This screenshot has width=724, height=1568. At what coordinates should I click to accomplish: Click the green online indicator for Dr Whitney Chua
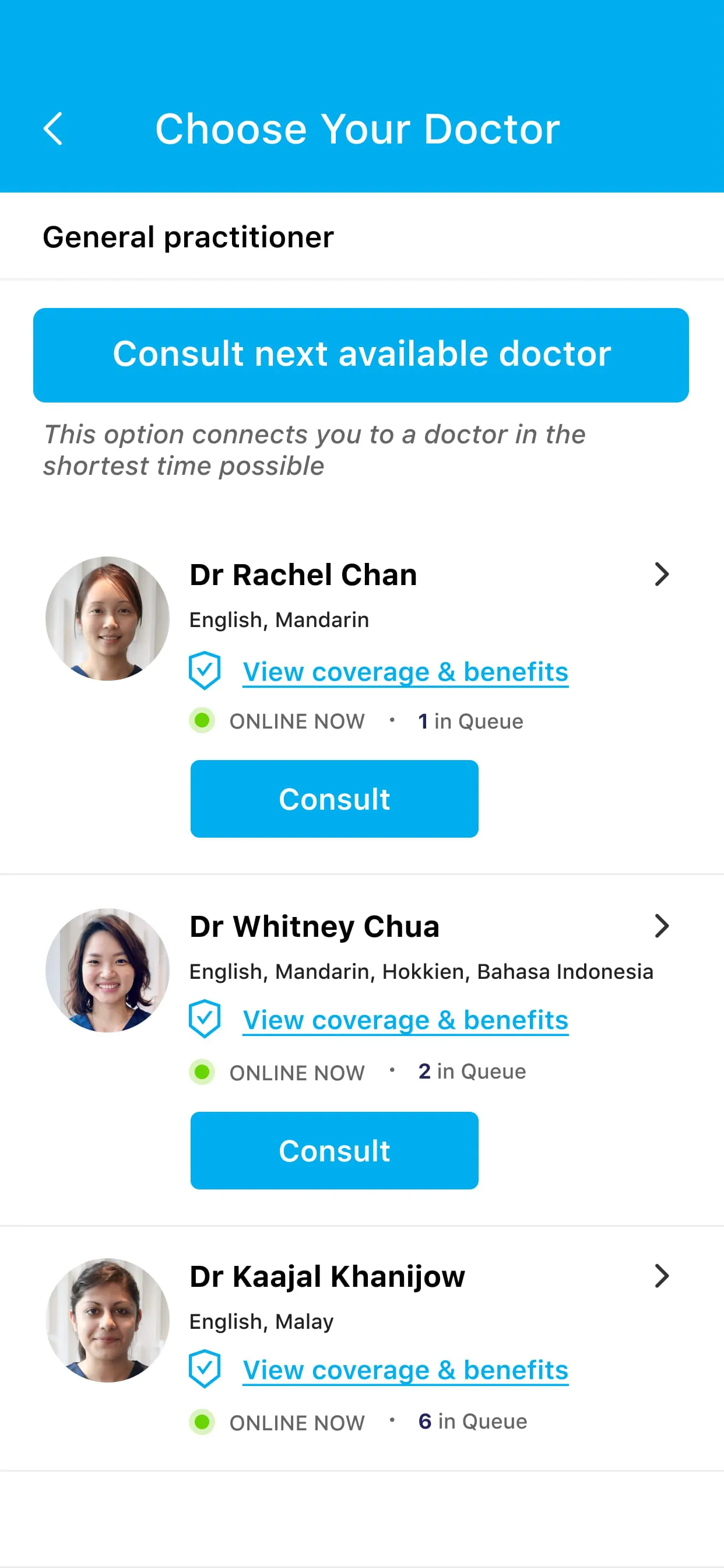click(x=203, y=1072)
